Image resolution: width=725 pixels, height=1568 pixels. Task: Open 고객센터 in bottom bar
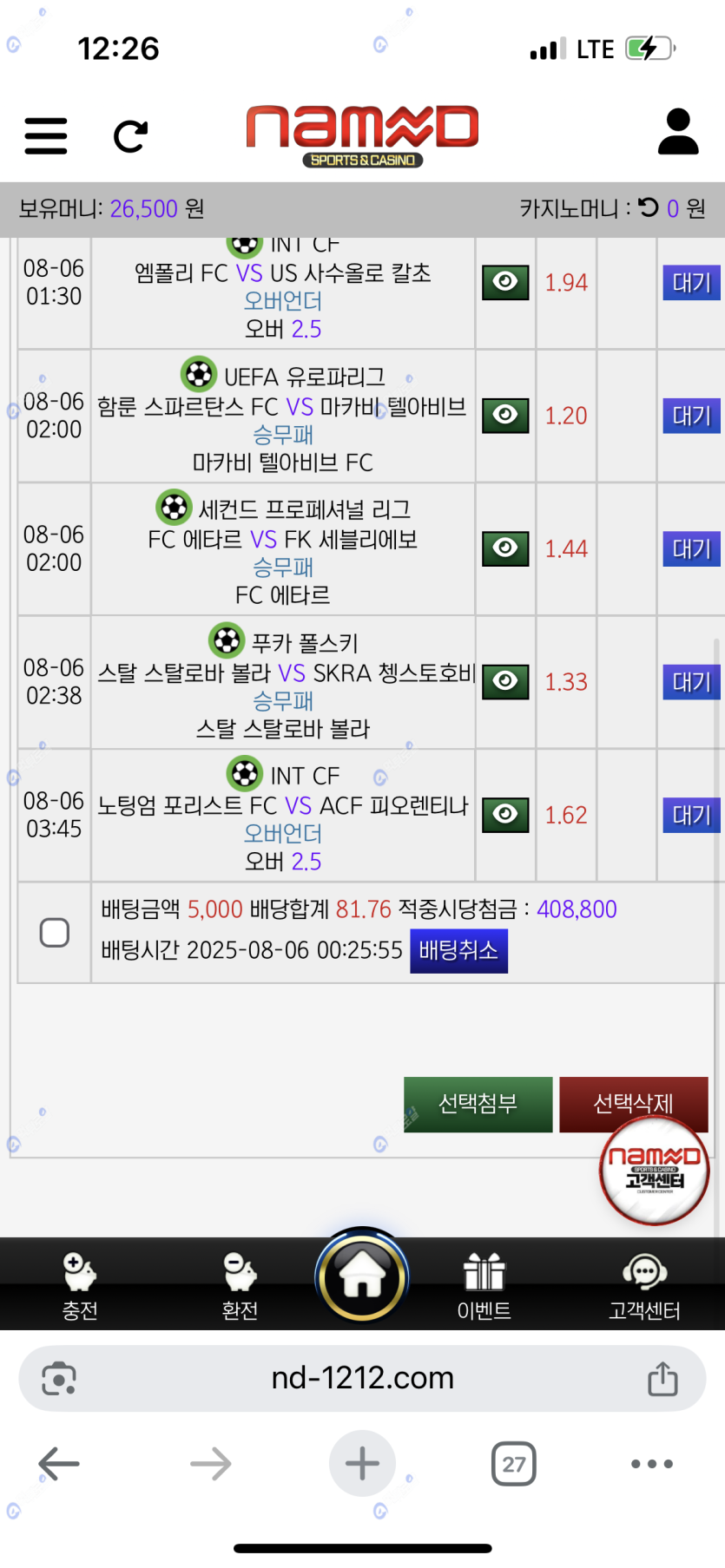(x=644, y=1286)
